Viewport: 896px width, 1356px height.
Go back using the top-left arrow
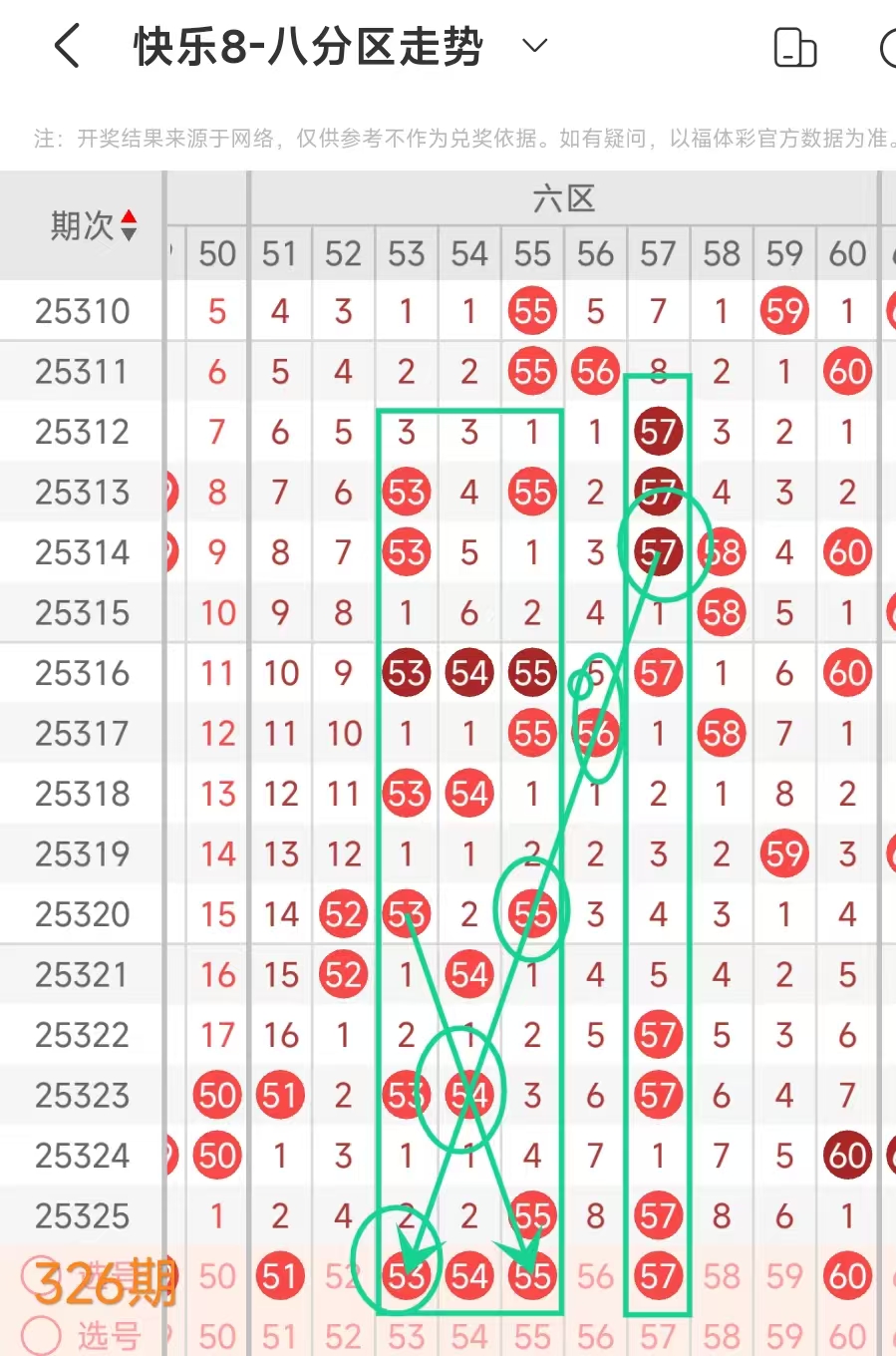[x=67, y=47]
